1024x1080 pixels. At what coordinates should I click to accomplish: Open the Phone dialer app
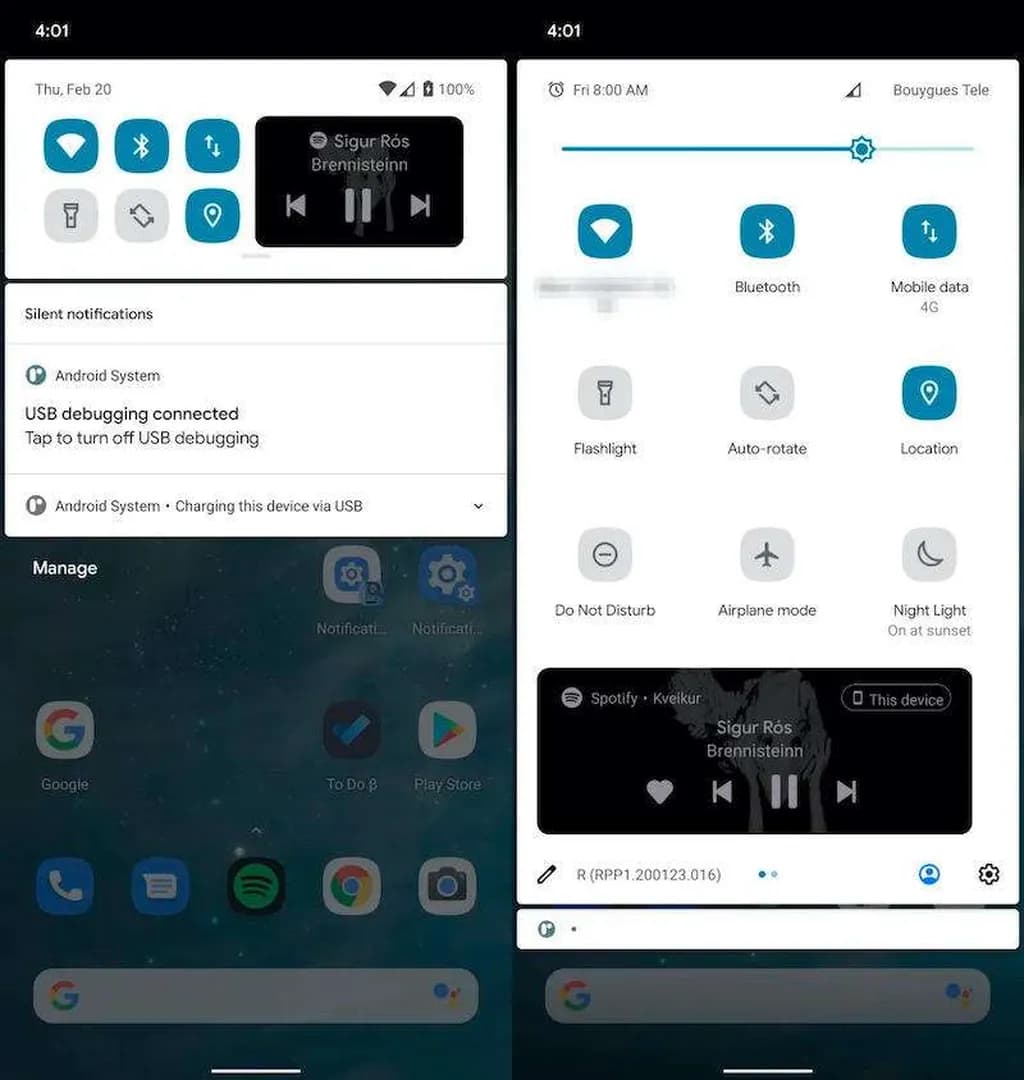pyautogui.click(x=65, y=886)
